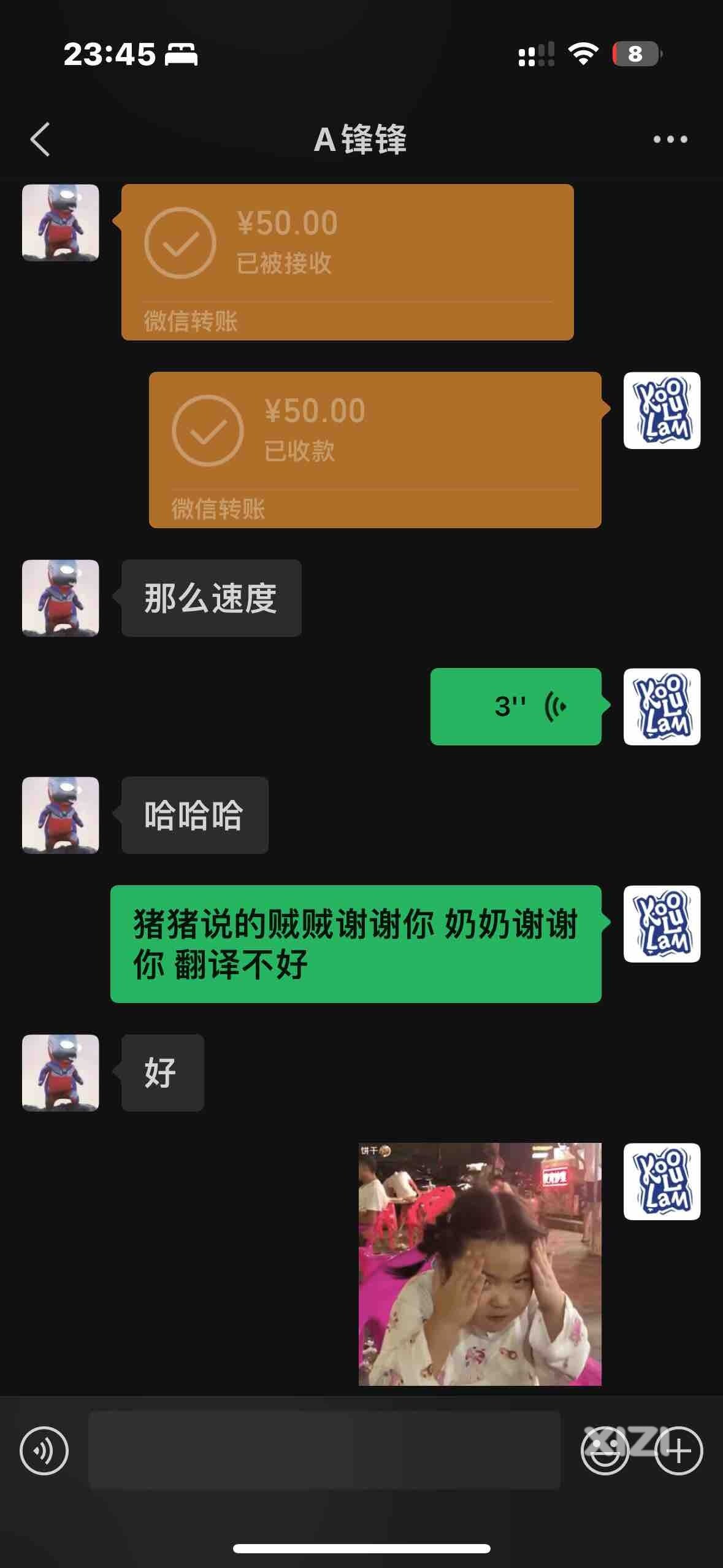Image resolution: width=723 pixels, height=1568 pixels.
Task: Open my KooLuLam avatar beside the voice message
Action: (662, 707)
